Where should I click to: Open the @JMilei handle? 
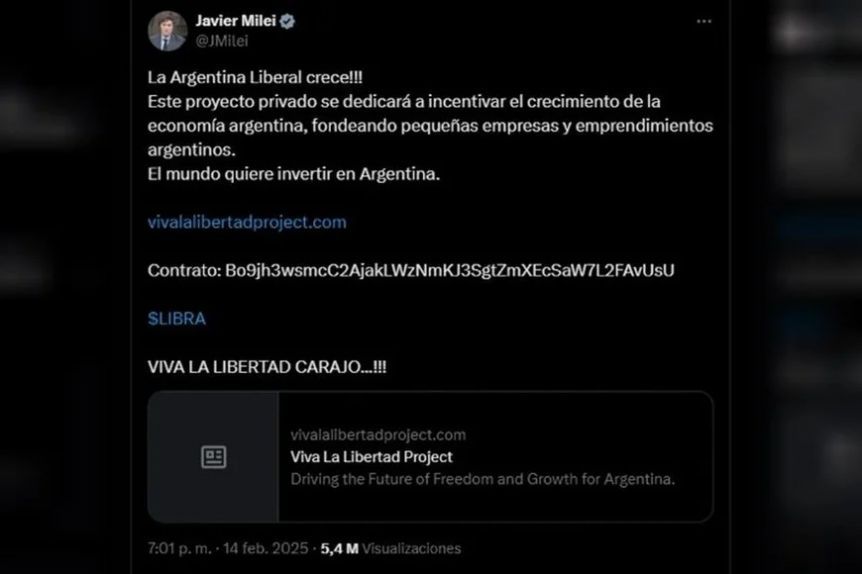click(x=223, y=40)
